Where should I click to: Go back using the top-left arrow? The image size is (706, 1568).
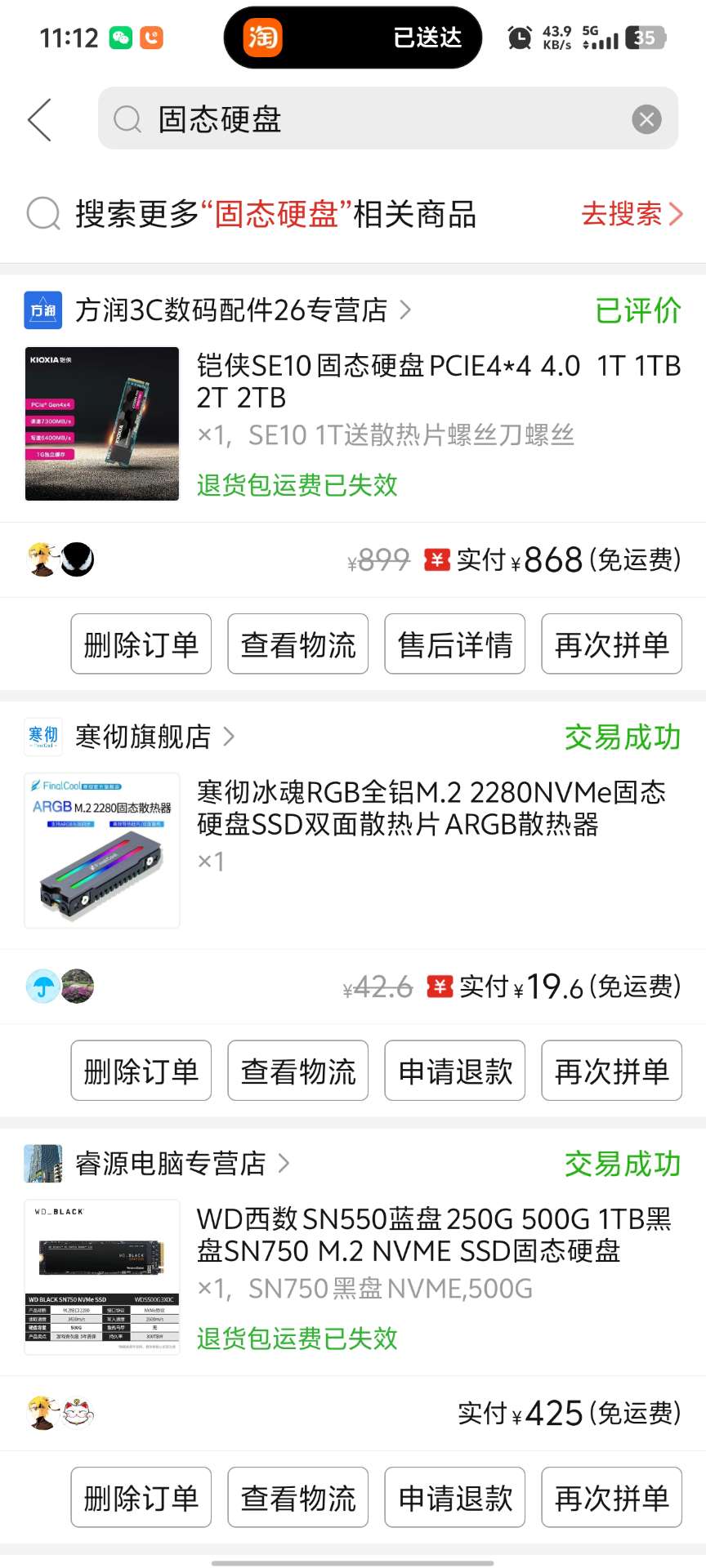[40, 120]
